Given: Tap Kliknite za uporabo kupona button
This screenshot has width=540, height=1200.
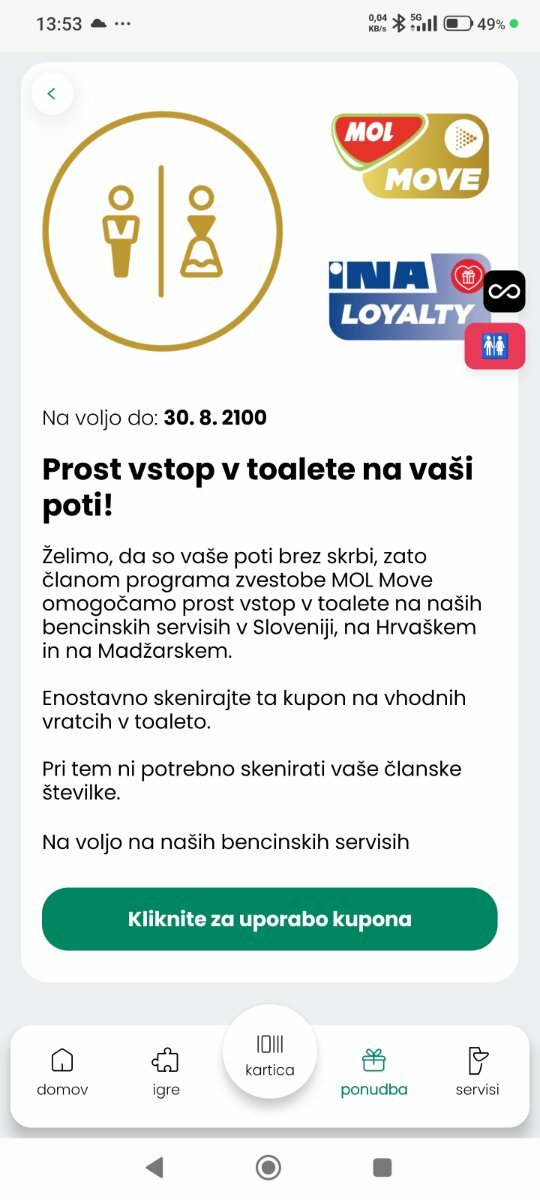Looking at the screenshot, I should [269, 919].
